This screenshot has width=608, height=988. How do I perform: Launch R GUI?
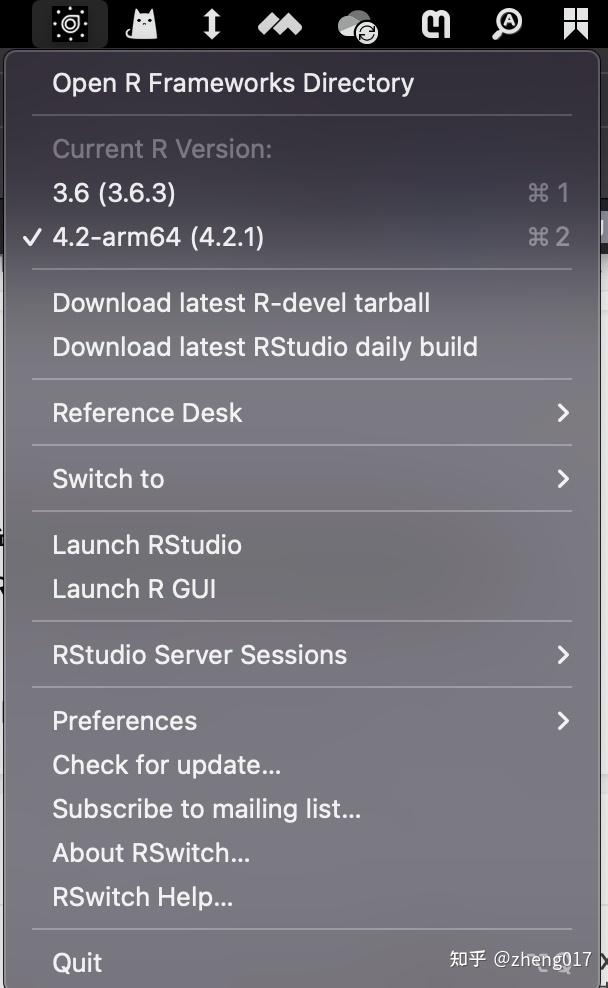134,589
